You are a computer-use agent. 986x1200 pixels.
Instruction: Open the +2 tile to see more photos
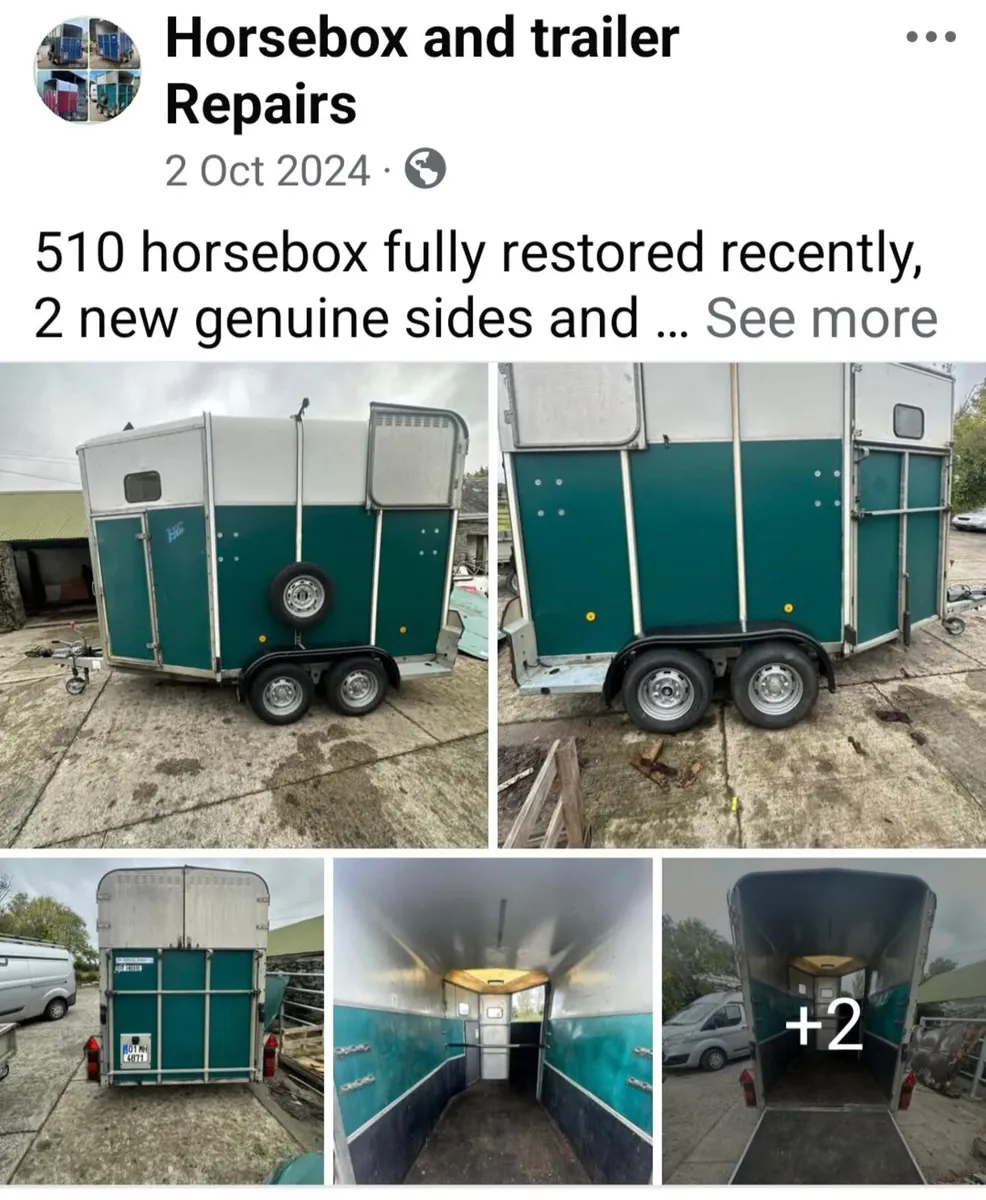click(x=823, y=1020)
